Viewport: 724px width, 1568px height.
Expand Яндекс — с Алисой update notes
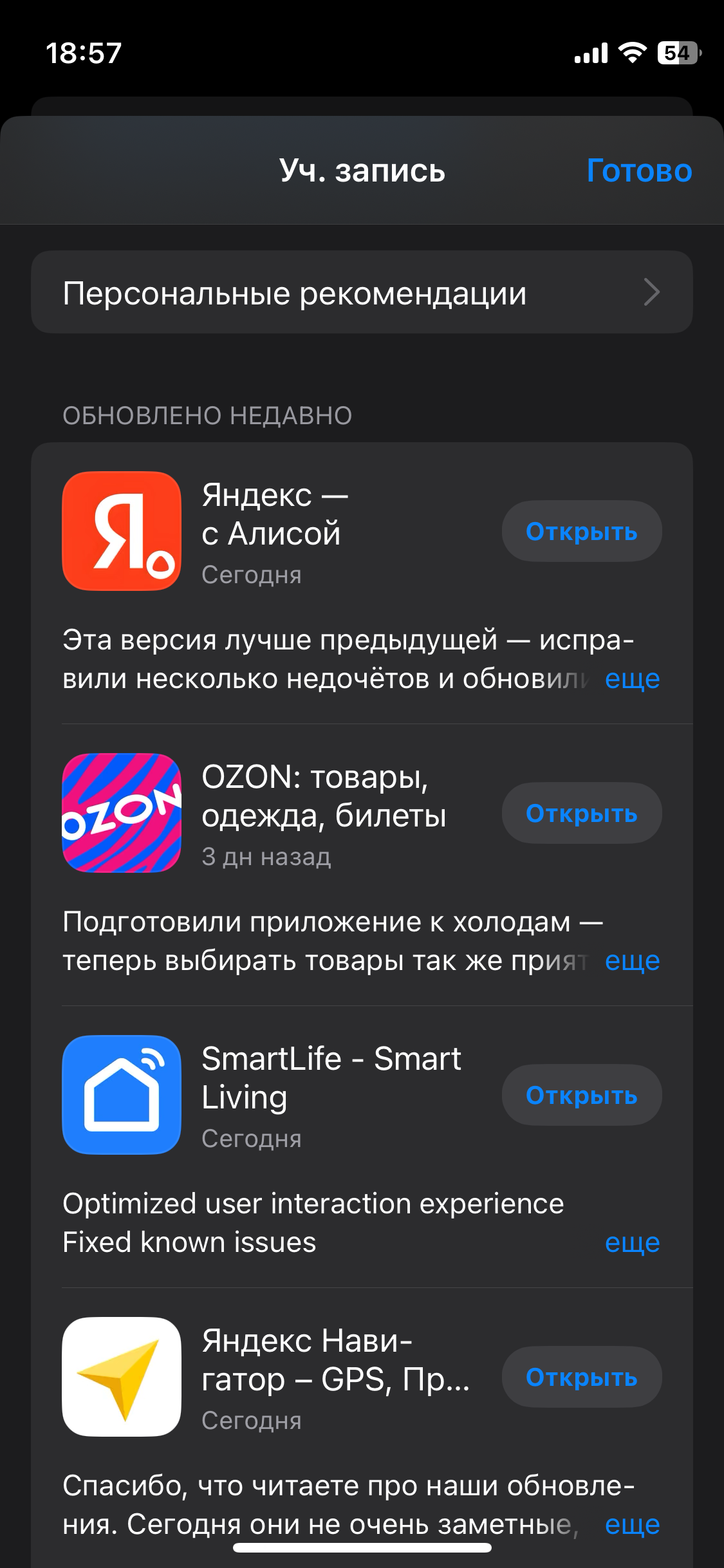coord(632,680)
